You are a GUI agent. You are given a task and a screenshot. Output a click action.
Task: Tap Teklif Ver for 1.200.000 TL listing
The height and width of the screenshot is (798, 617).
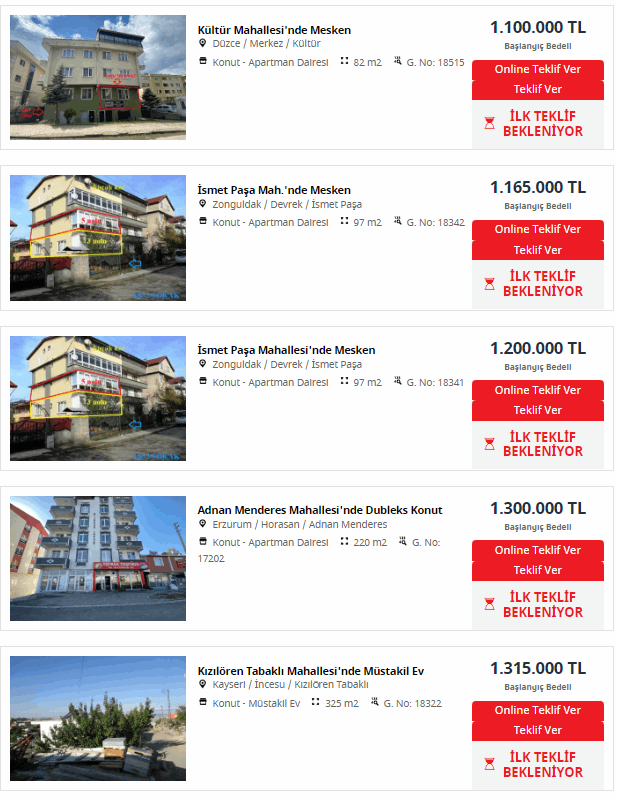point(537,410)
